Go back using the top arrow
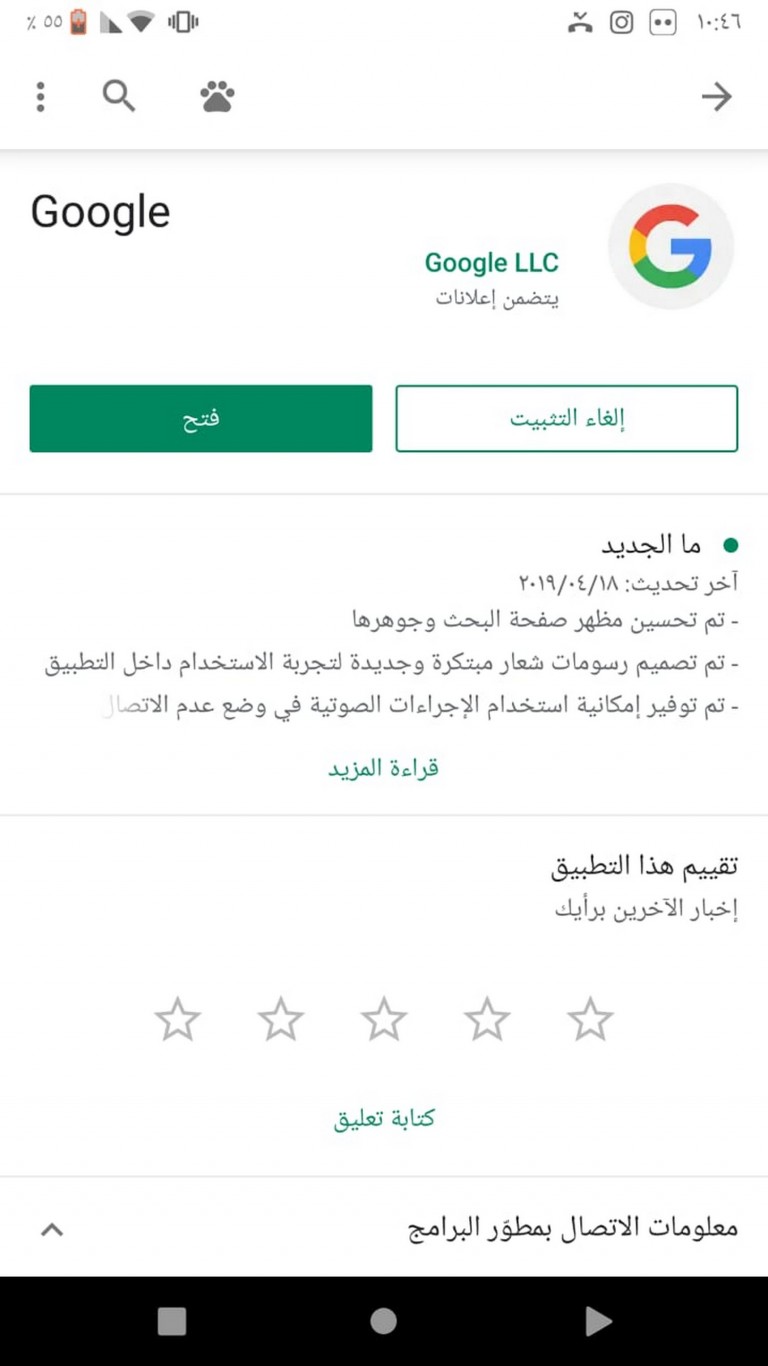 tap(716, 97)
